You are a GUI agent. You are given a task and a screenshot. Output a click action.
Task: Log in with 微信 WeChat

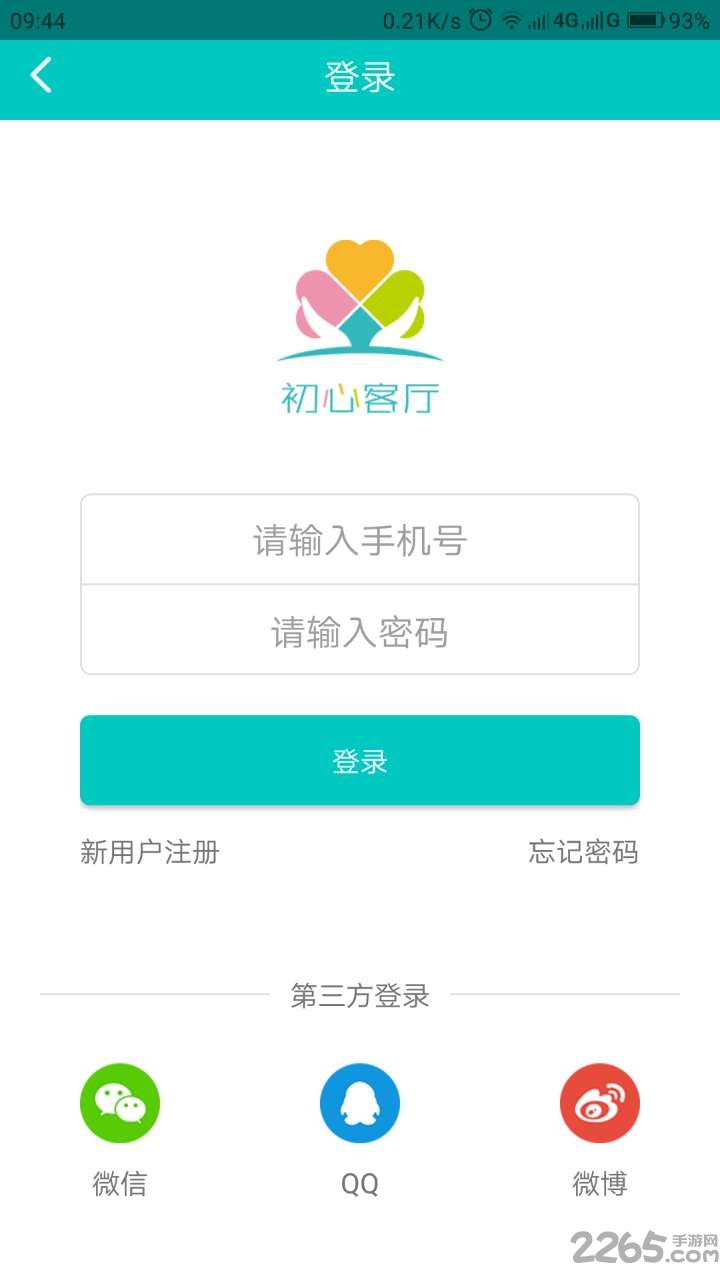[x=120, y=1103]
